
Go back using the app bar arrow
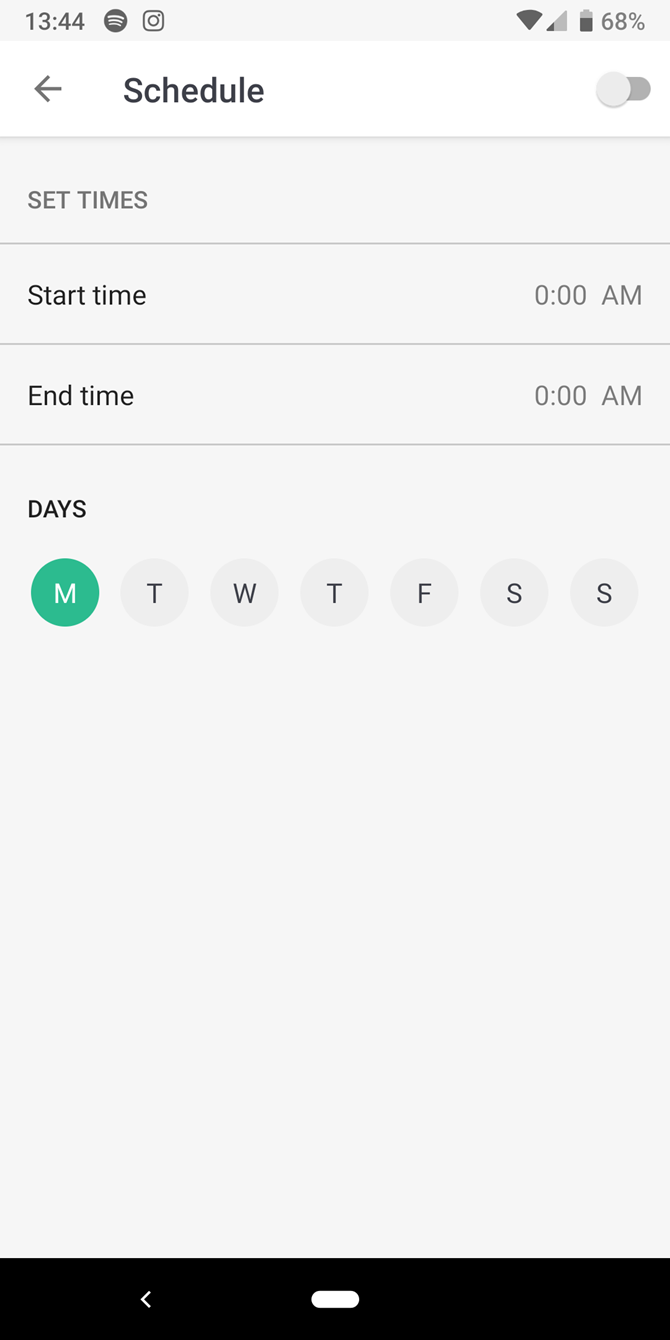point(48,90)
